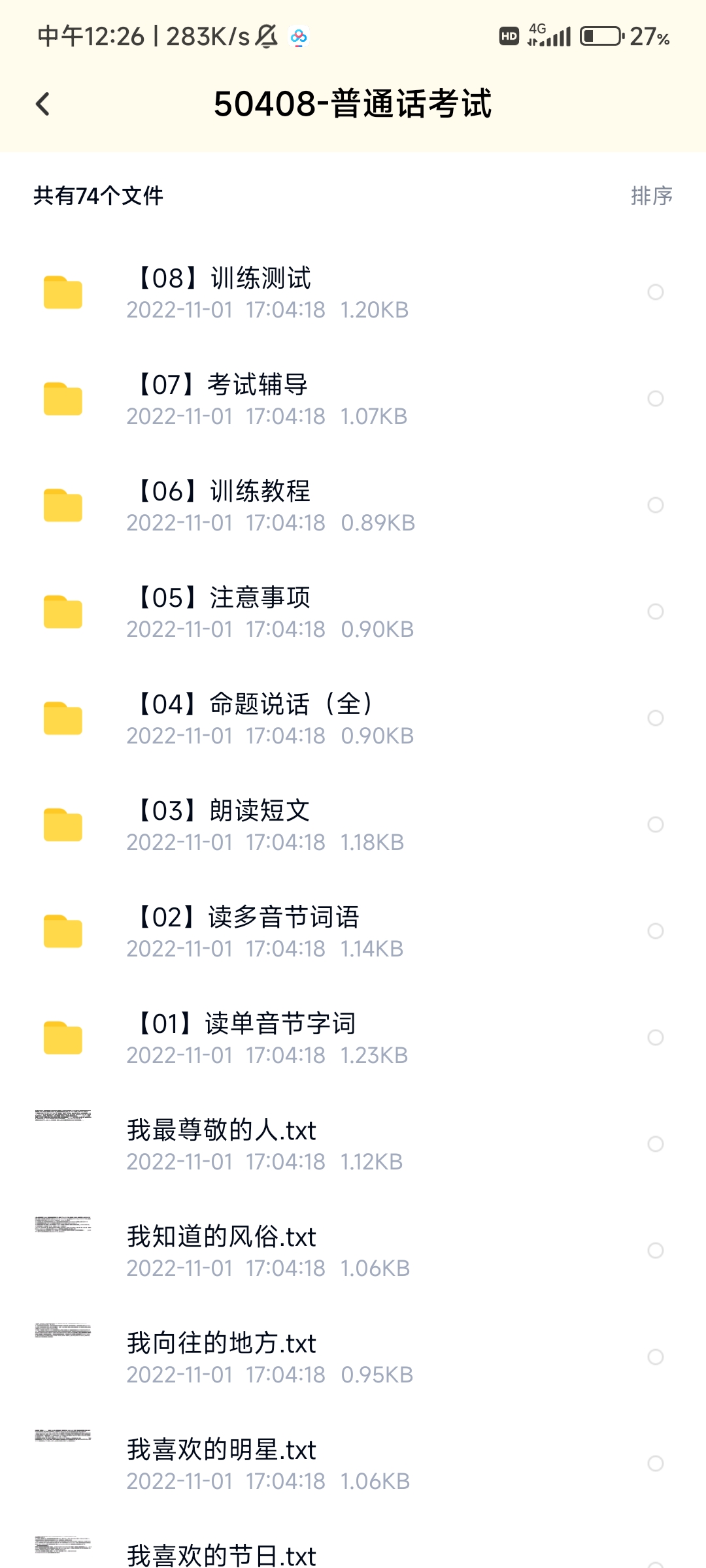706x1568 pixels.
Task: Open the file 我知道的风俗.txt
Action: point(353,1250)
